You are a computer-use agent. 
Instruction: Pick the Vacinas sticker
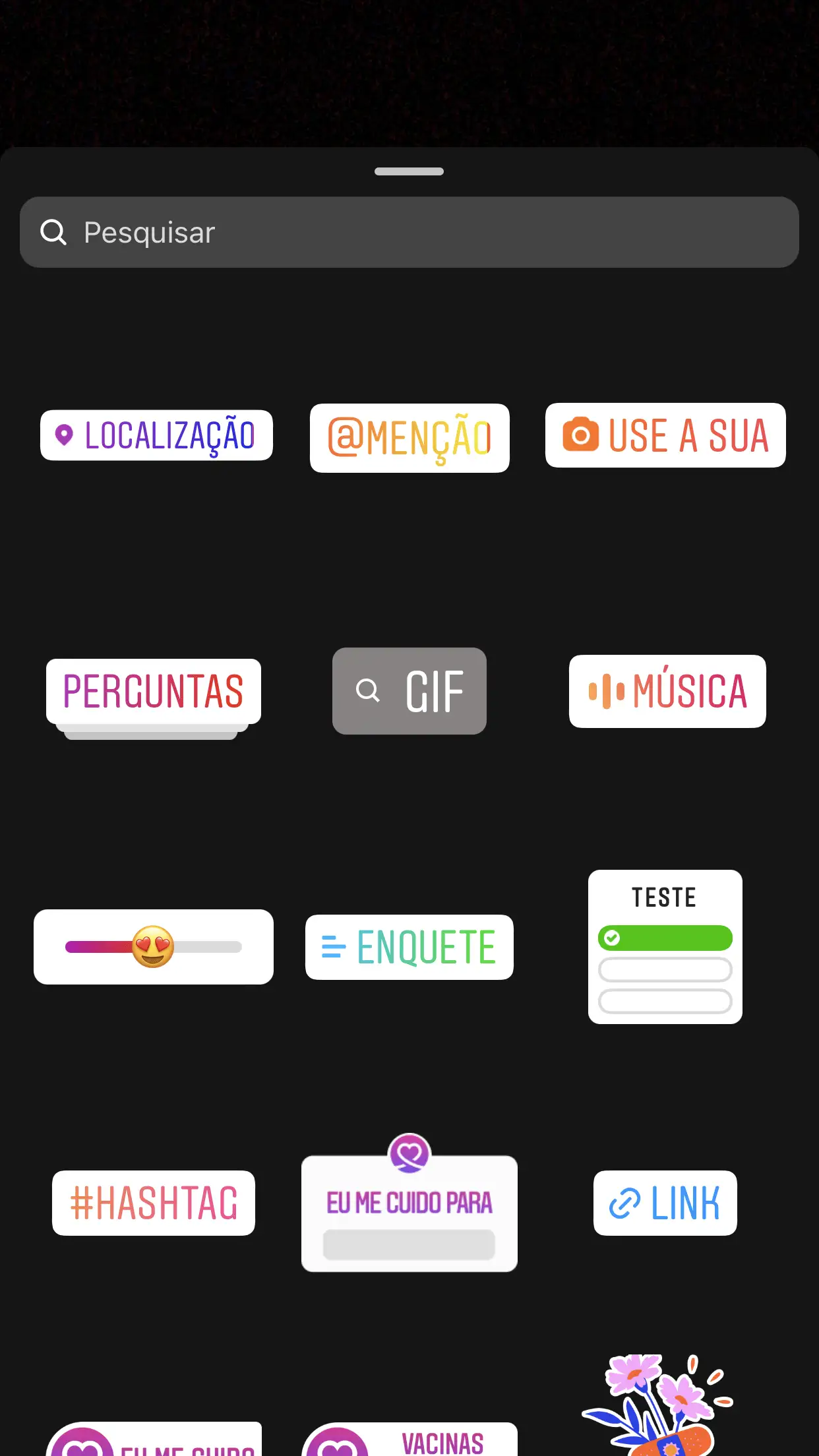coord(409,1441)
